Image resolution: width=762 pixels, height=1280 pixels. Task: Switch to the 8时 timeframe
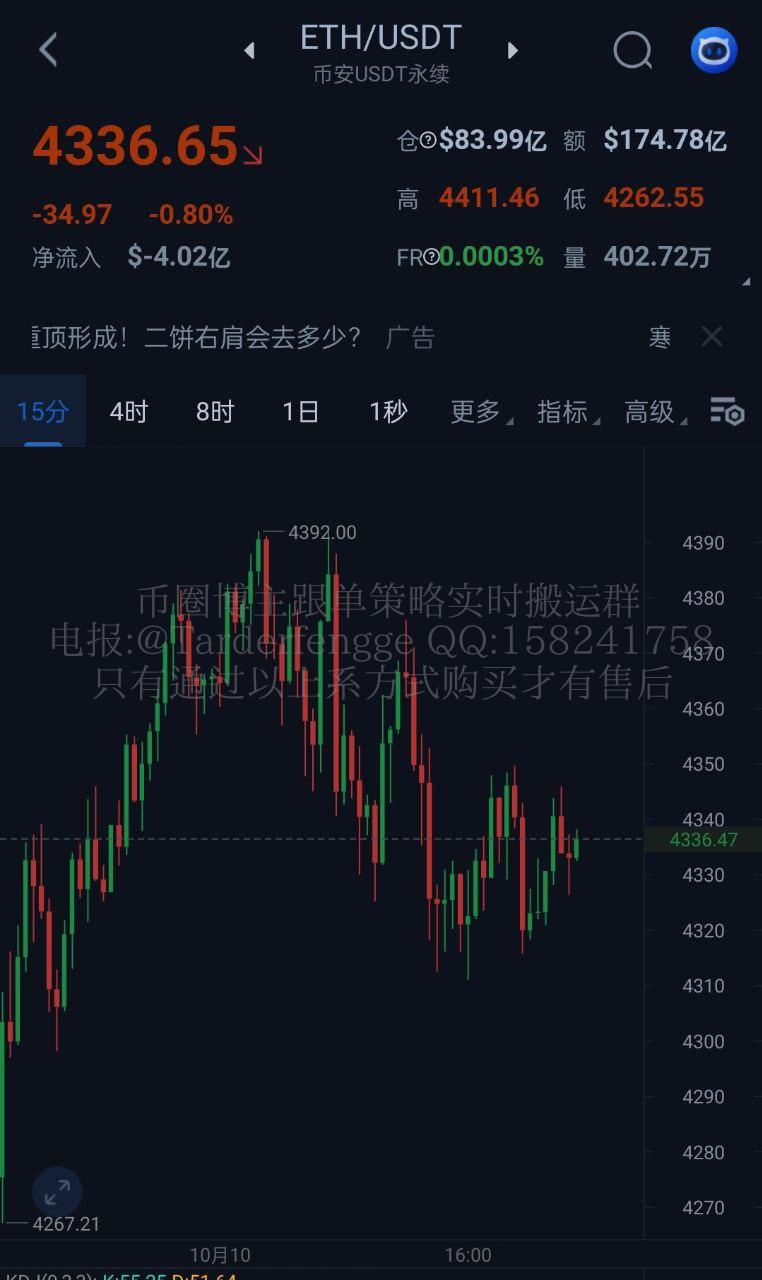(214, 411)
